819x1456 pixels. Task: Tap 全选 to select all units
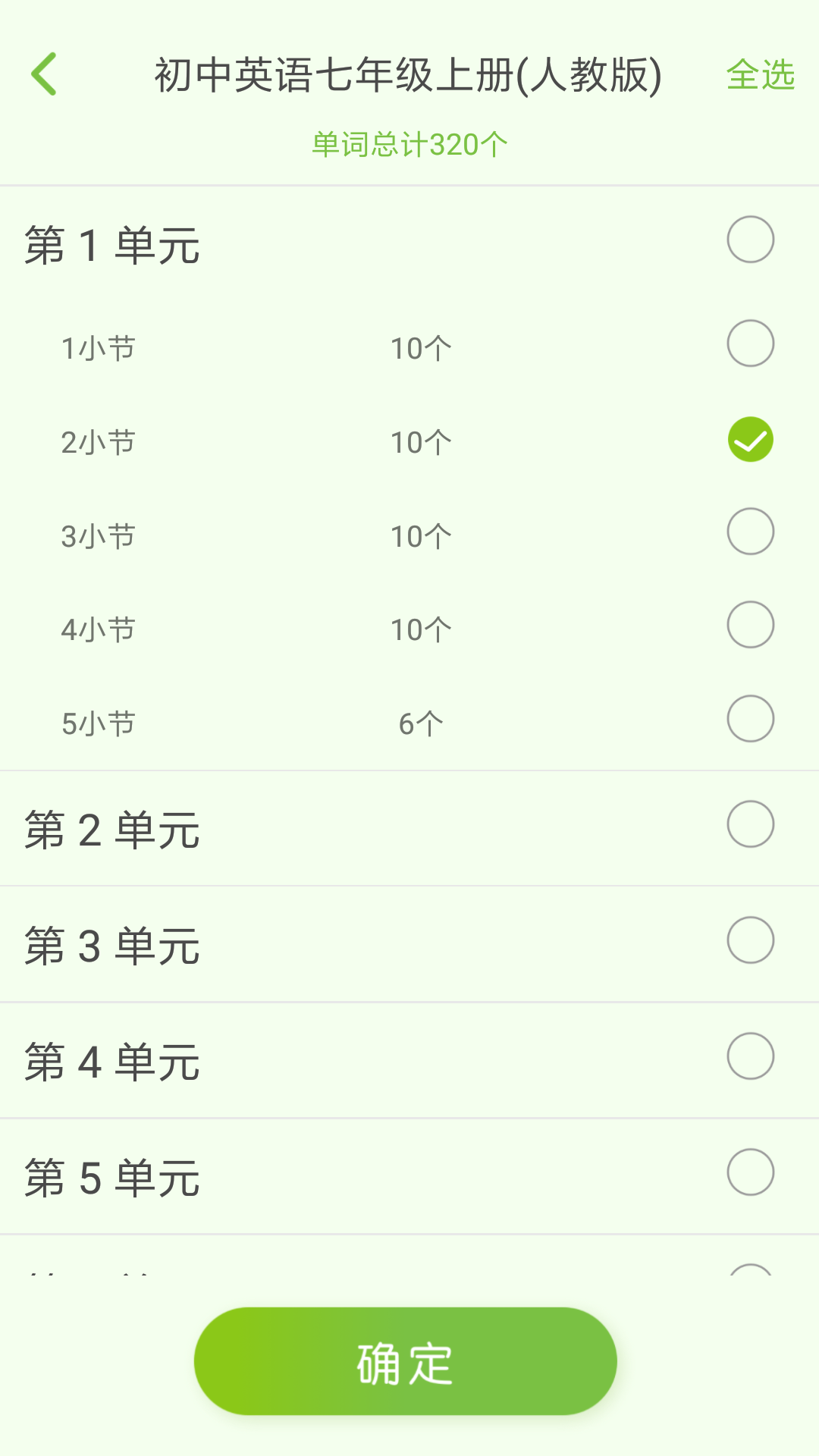(761, 76)
